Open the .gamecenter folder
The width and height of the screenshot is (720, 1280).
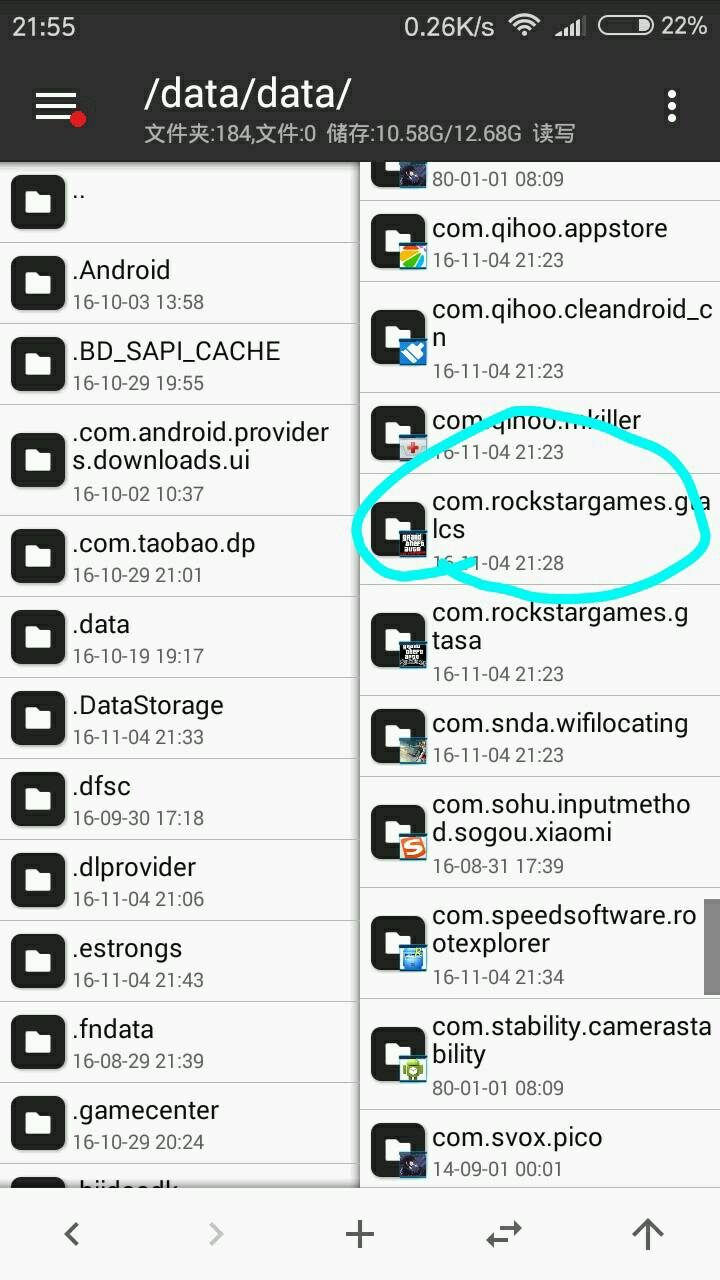coord(180,1124)
